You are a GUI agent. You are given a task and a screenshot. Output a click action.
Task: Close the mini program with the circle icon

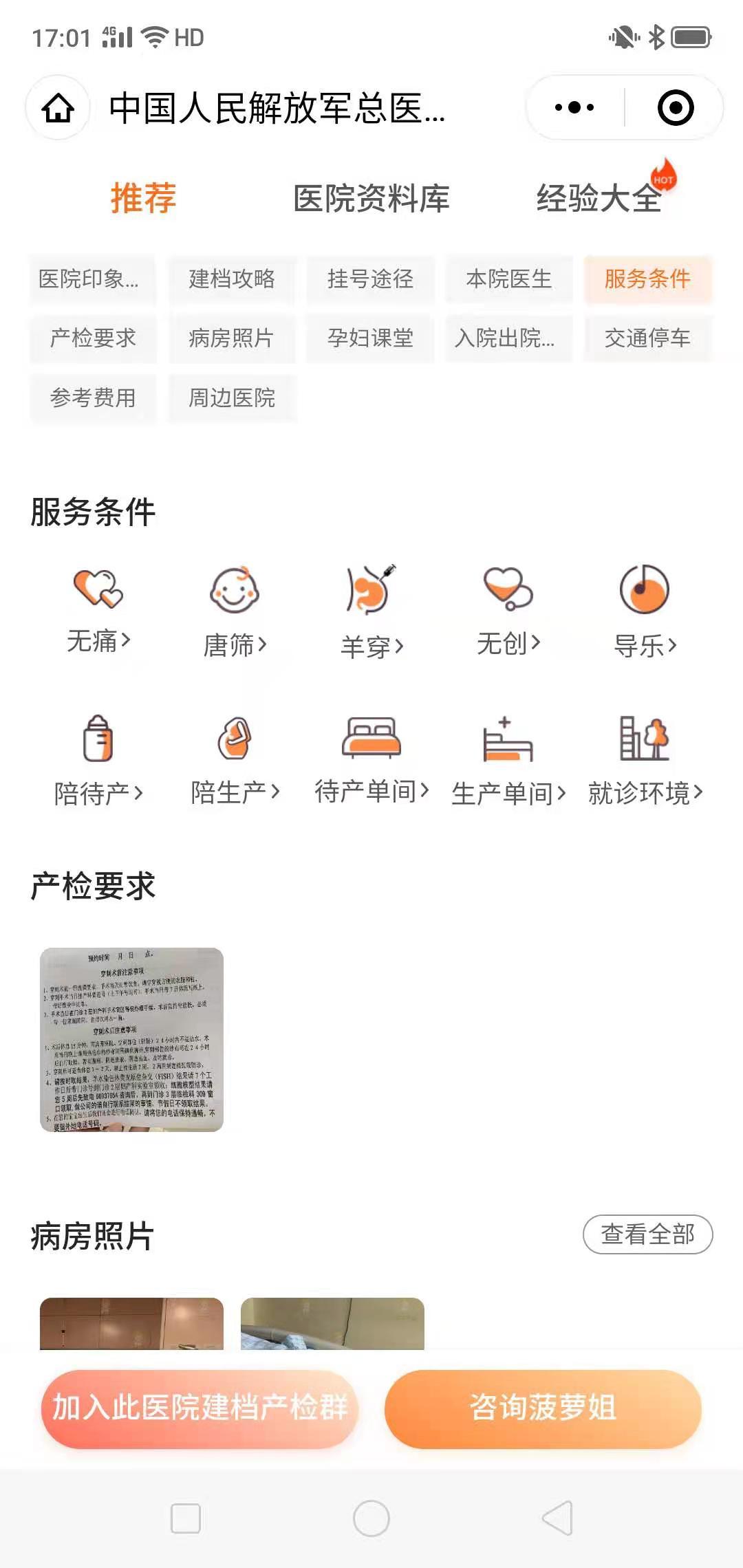[675, 108]
